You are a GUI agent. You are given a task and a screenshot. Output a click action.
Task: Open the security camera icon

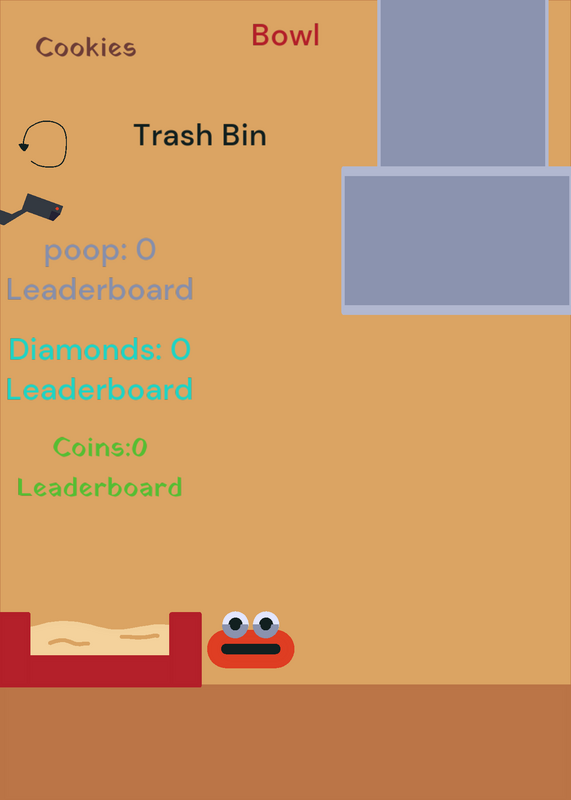31,208
